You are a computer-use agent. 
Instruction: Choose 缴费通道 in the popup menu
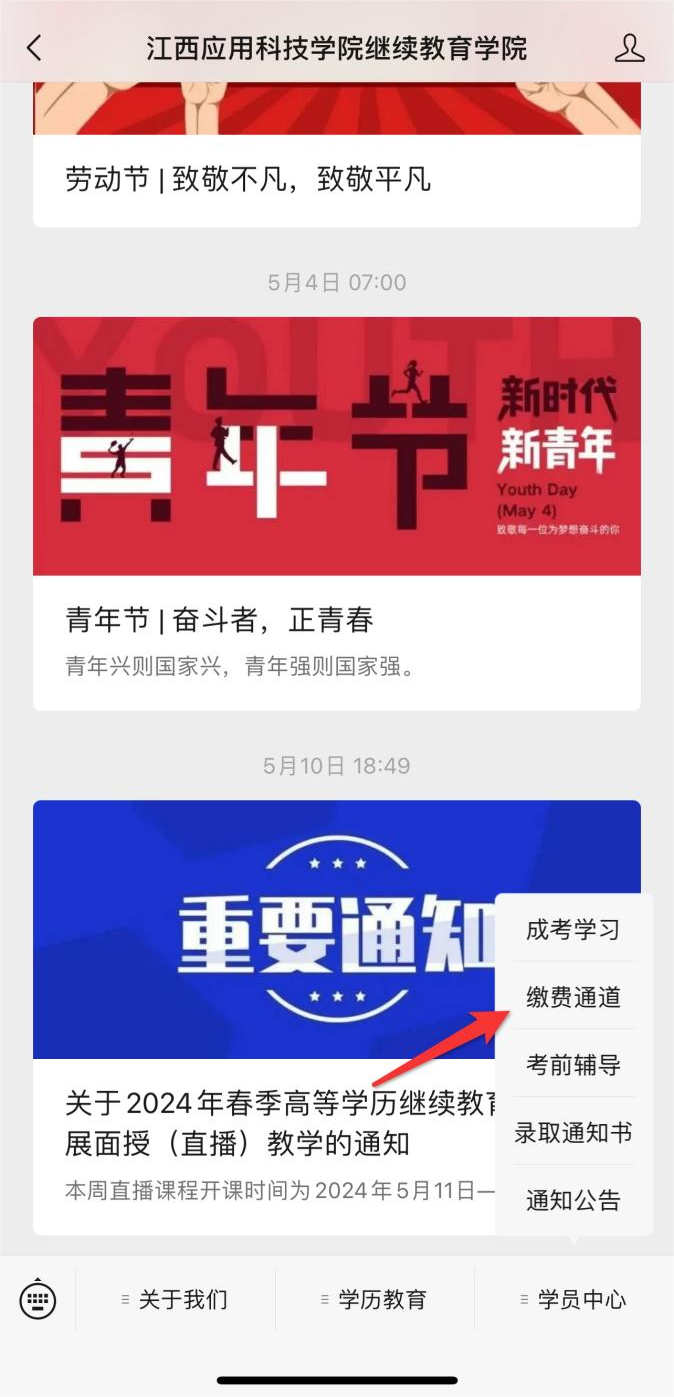tap(573, 997)
